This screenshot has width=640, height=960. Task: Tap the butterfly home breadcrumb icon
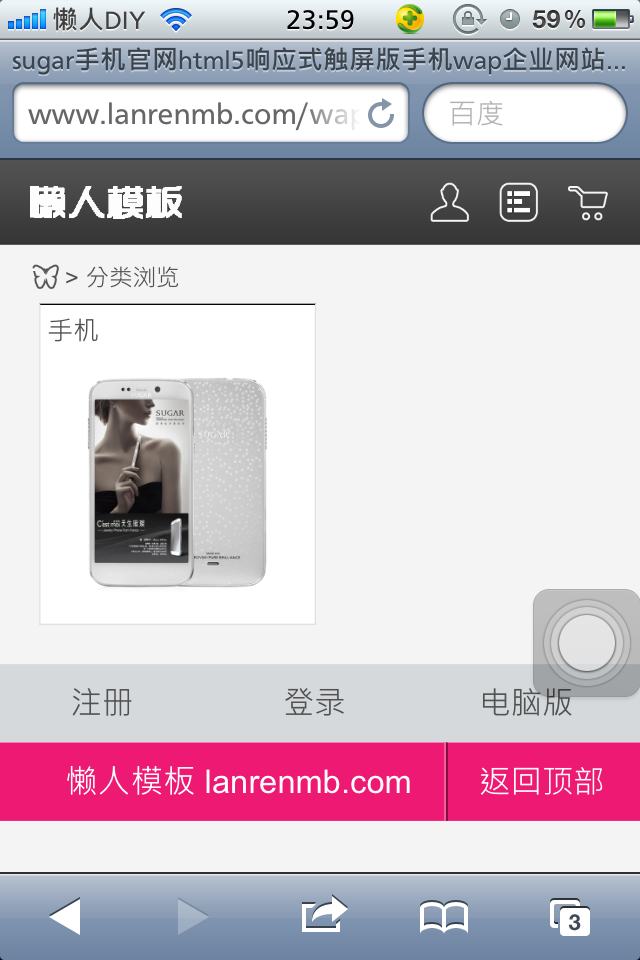coord(45,277)
